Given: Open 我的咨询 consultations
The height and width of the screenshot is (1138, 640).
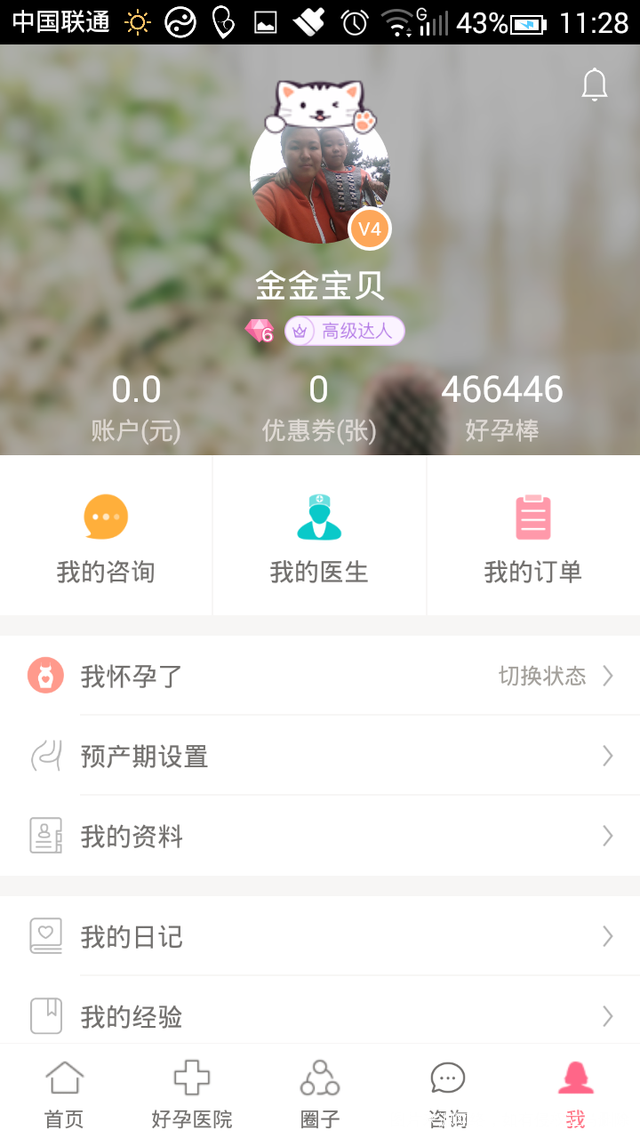Looking at the screenshot, I should 106,537.
